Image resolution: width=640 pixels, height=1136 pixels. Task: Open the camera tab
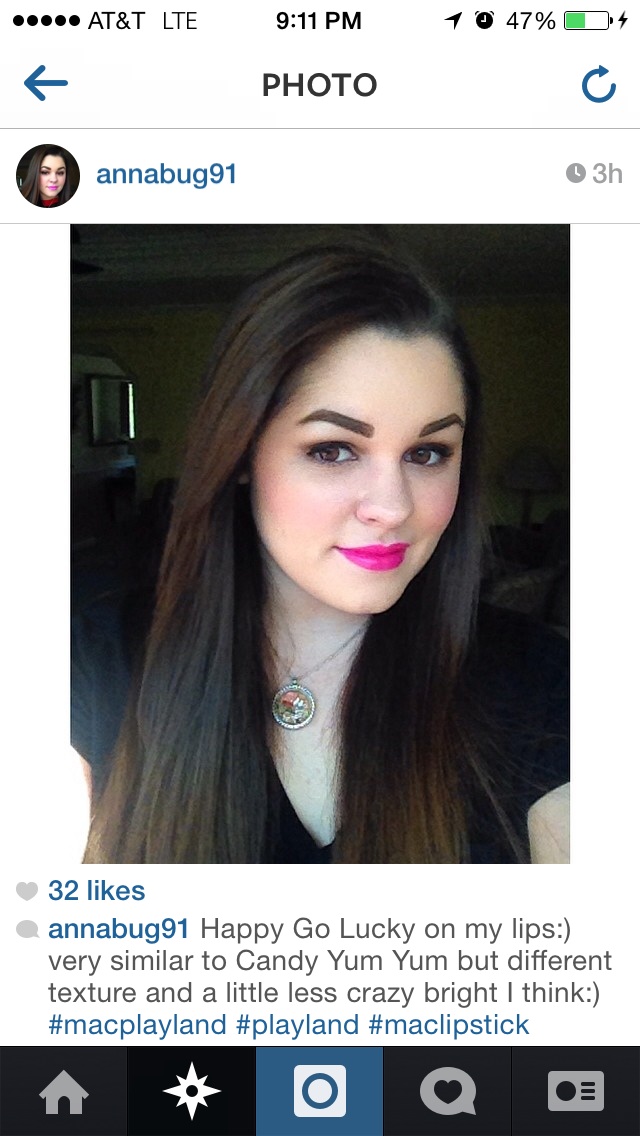[x=320, y=1091]
